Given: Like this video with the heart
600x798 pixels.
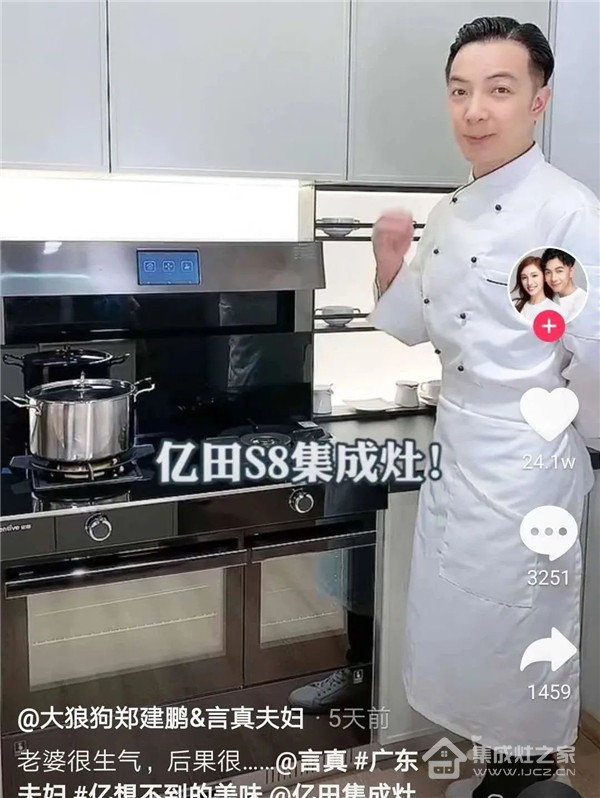Looking at the screenshot, I should (549, 413).
